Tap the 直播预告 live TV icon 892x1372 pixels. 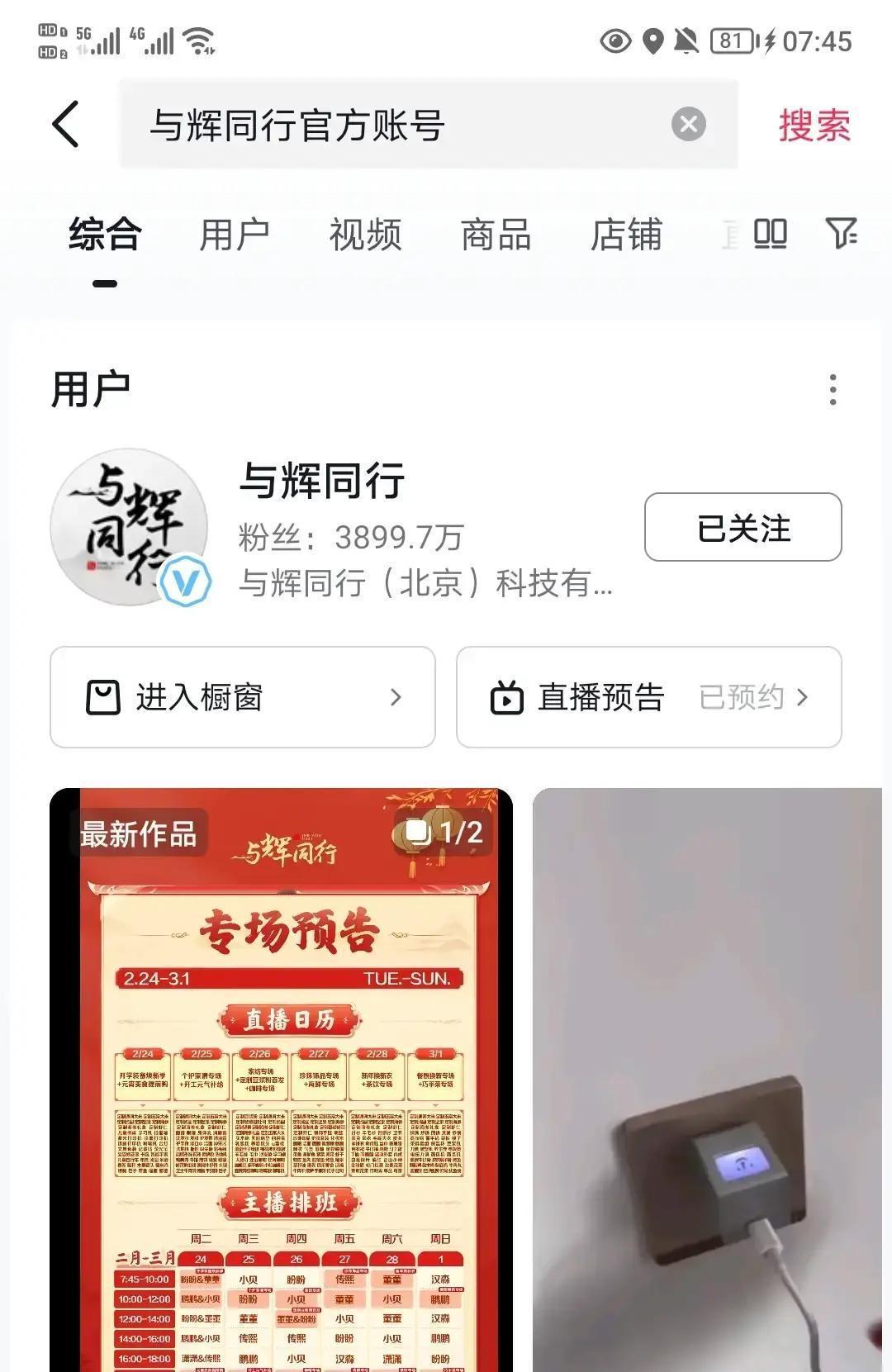507,696
